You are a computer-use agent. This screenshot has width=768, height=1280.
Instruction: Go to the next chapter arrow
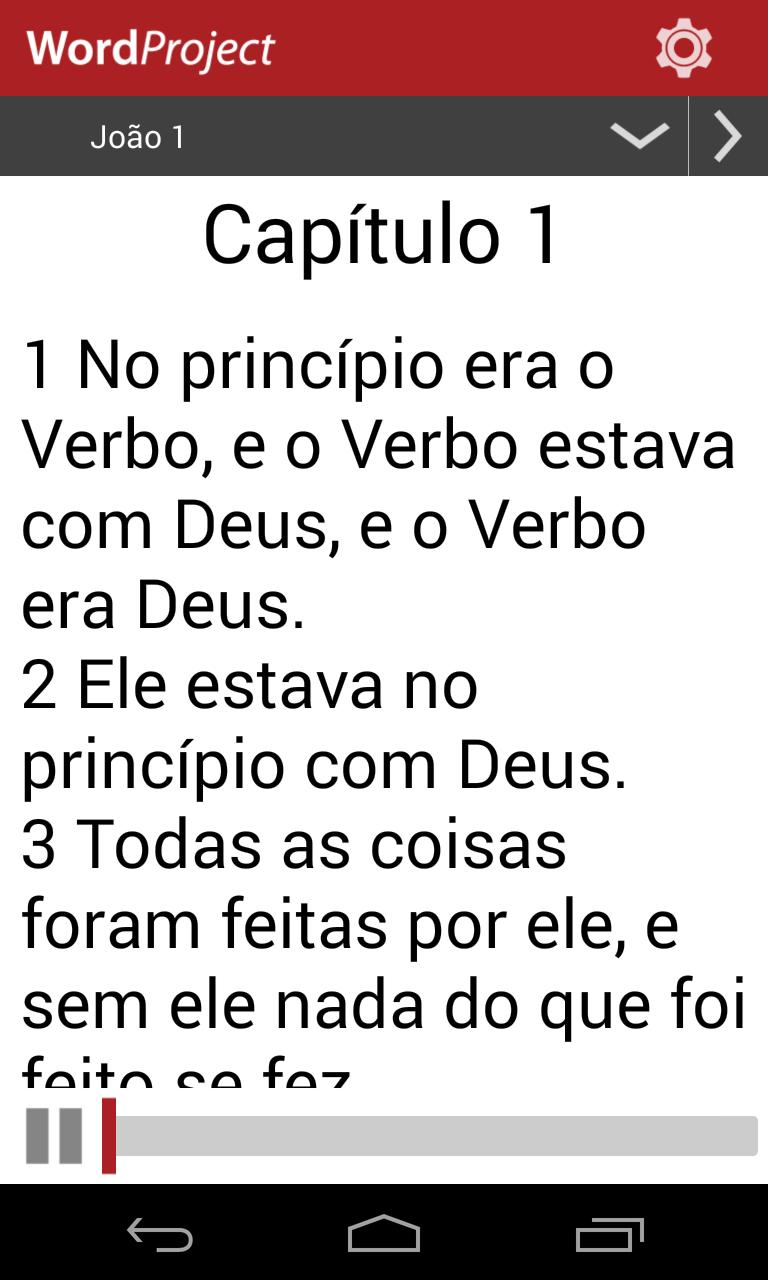click(728, 136)
